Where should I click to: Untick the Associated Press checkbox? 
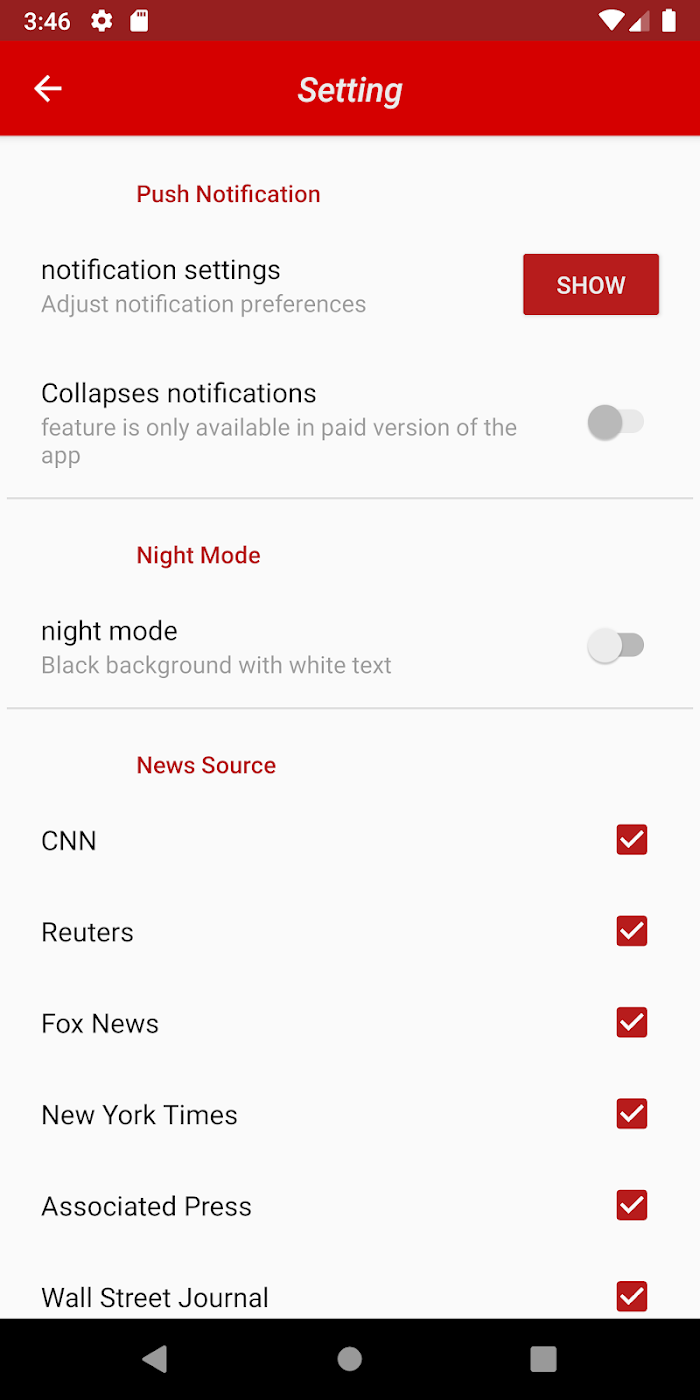pos(631,1205)
